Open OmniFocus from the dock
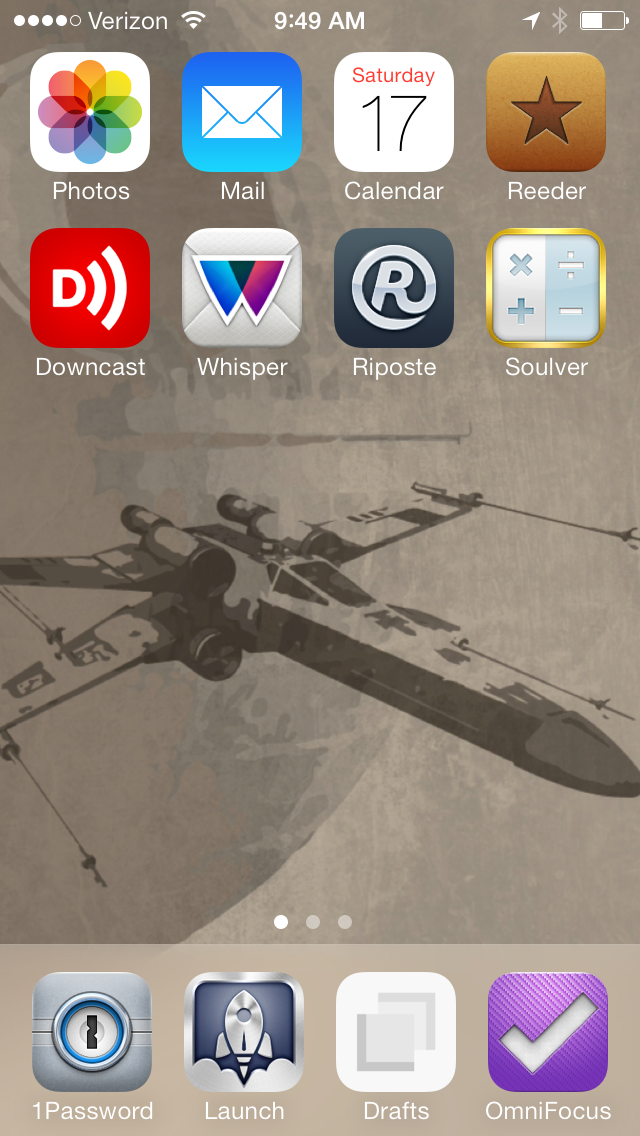The height and width of the screenshot is (1136, 640). click(x=548, y=1032)
